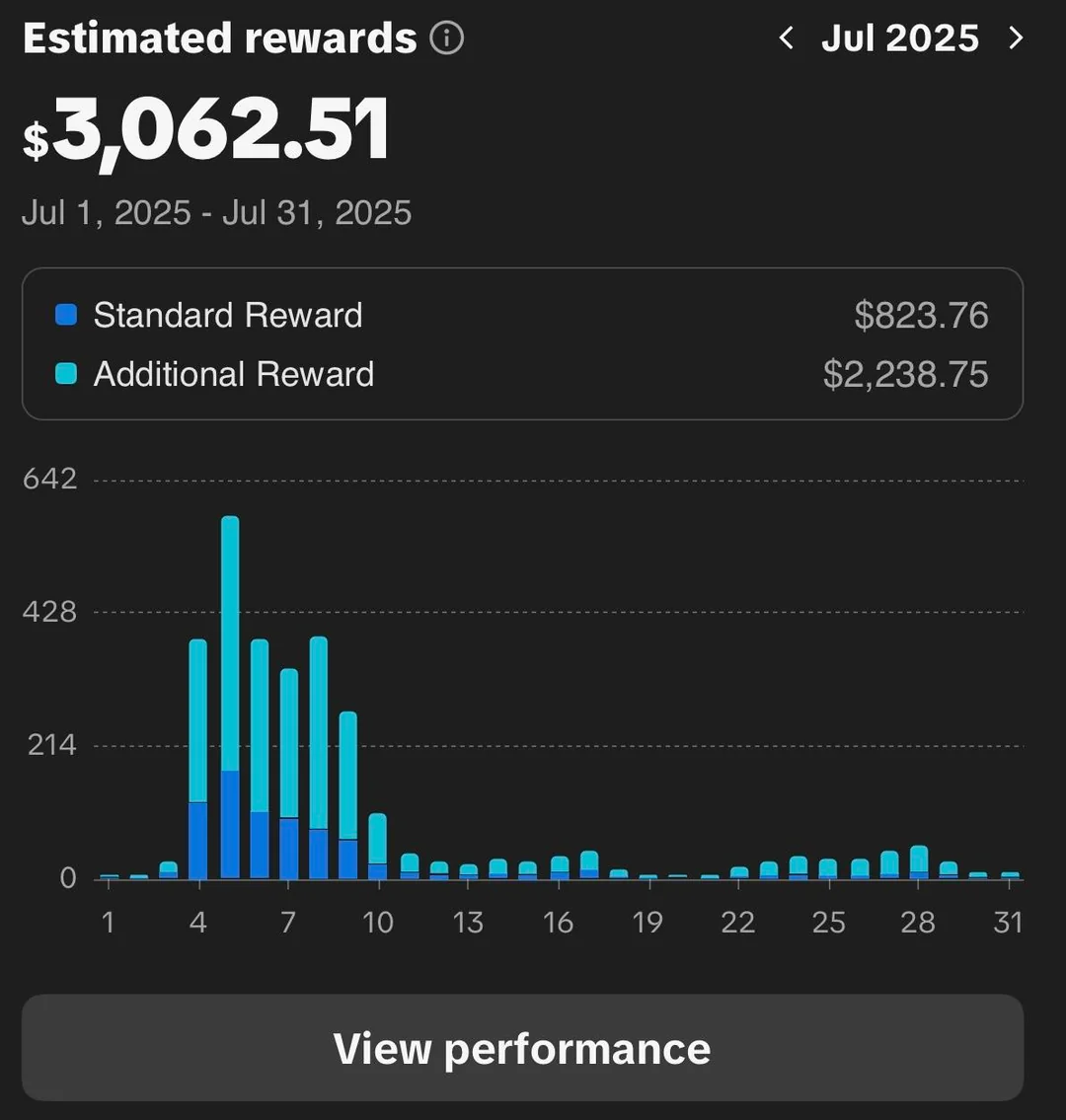This screenshot has height=1120, width=1066.
Task: Go to the next month
Action: pyautogui.click(x=1016, y=38)
